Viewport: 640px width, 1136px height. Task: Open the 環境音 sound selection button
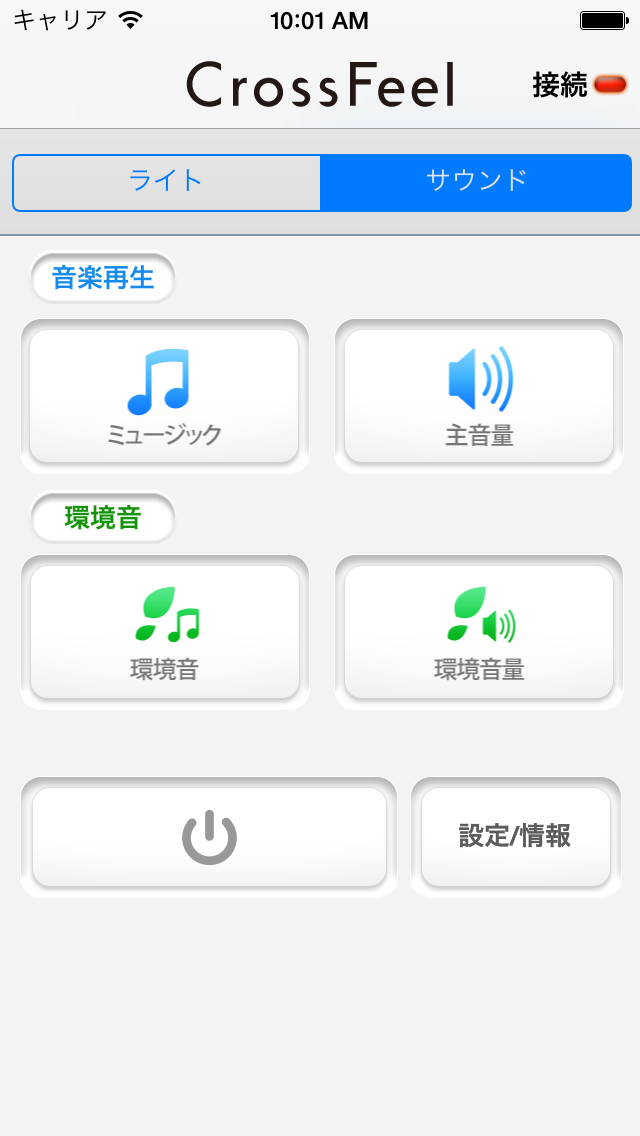tap(165, 632)
